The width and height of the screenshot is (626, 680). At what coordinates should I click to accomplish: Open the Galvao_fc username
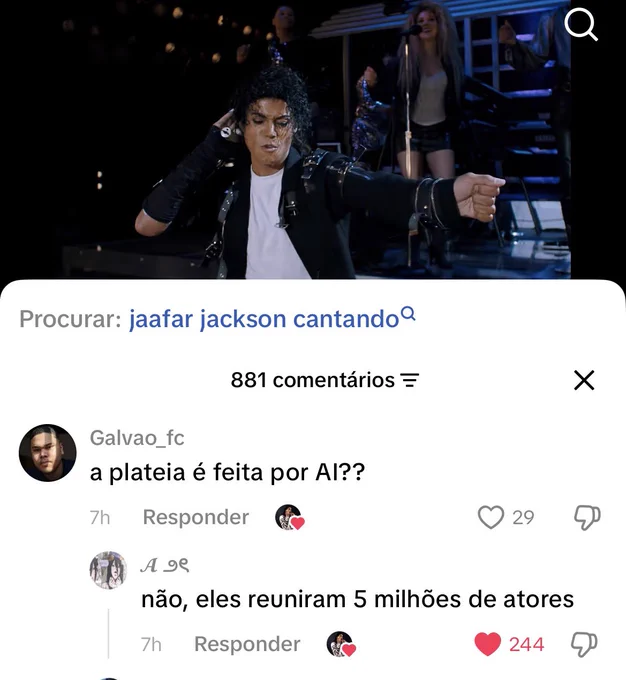point(137,438)
